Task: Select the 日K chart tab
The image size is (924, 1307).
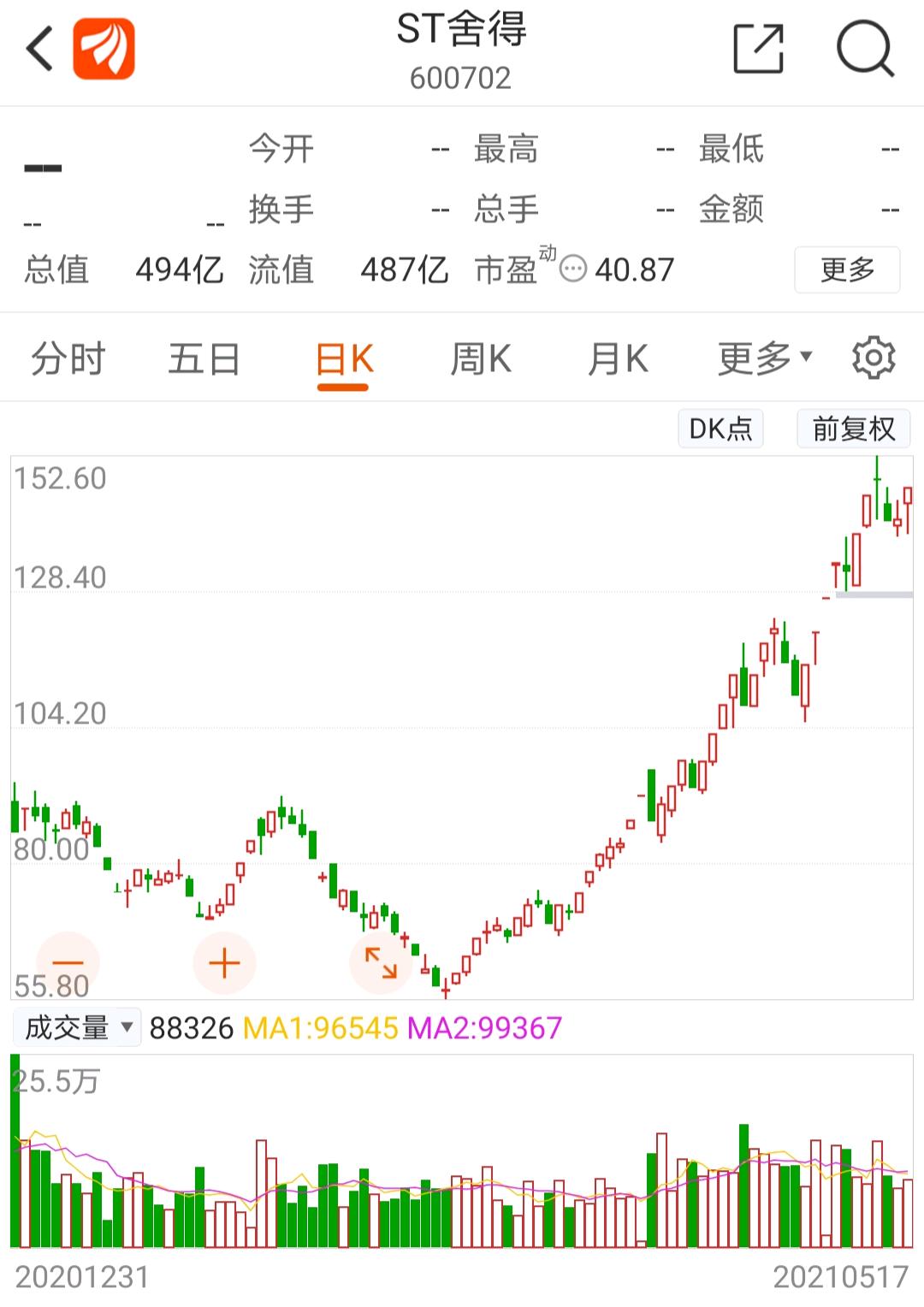Action: 343,360
